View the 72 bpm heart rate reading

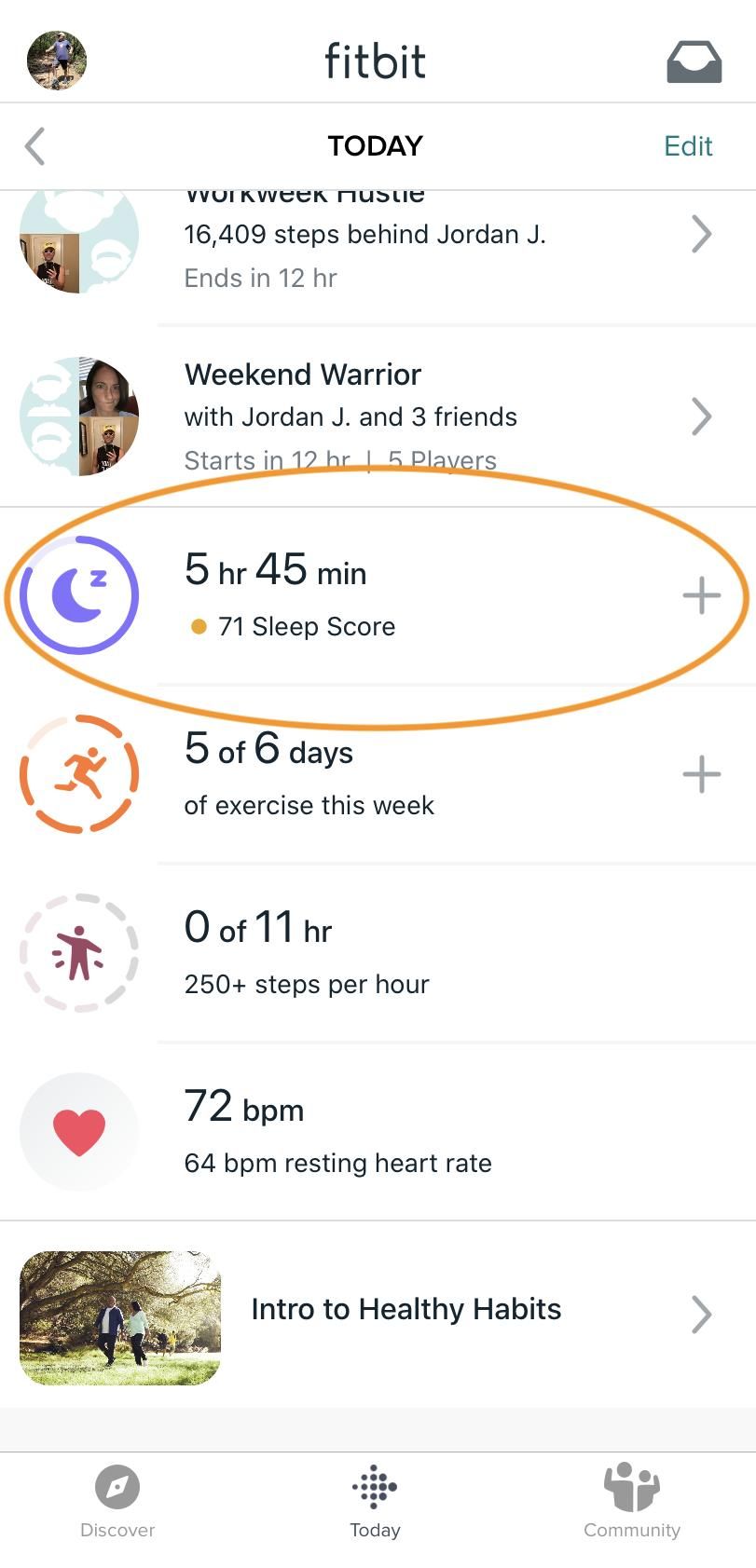(243, 1108)
